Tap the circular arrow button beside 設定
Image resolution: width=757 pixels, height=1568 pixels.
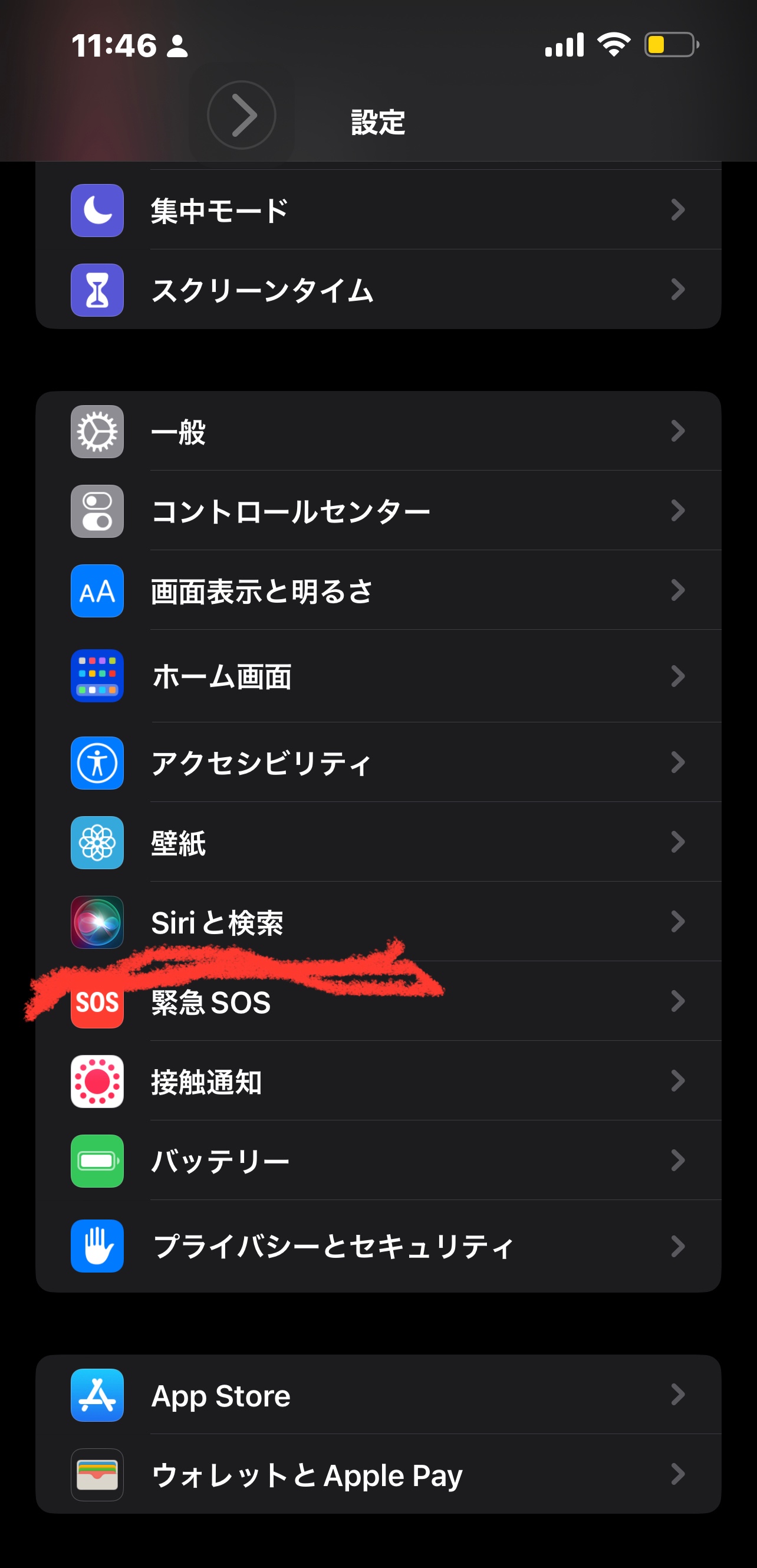[x=242, y=115]
